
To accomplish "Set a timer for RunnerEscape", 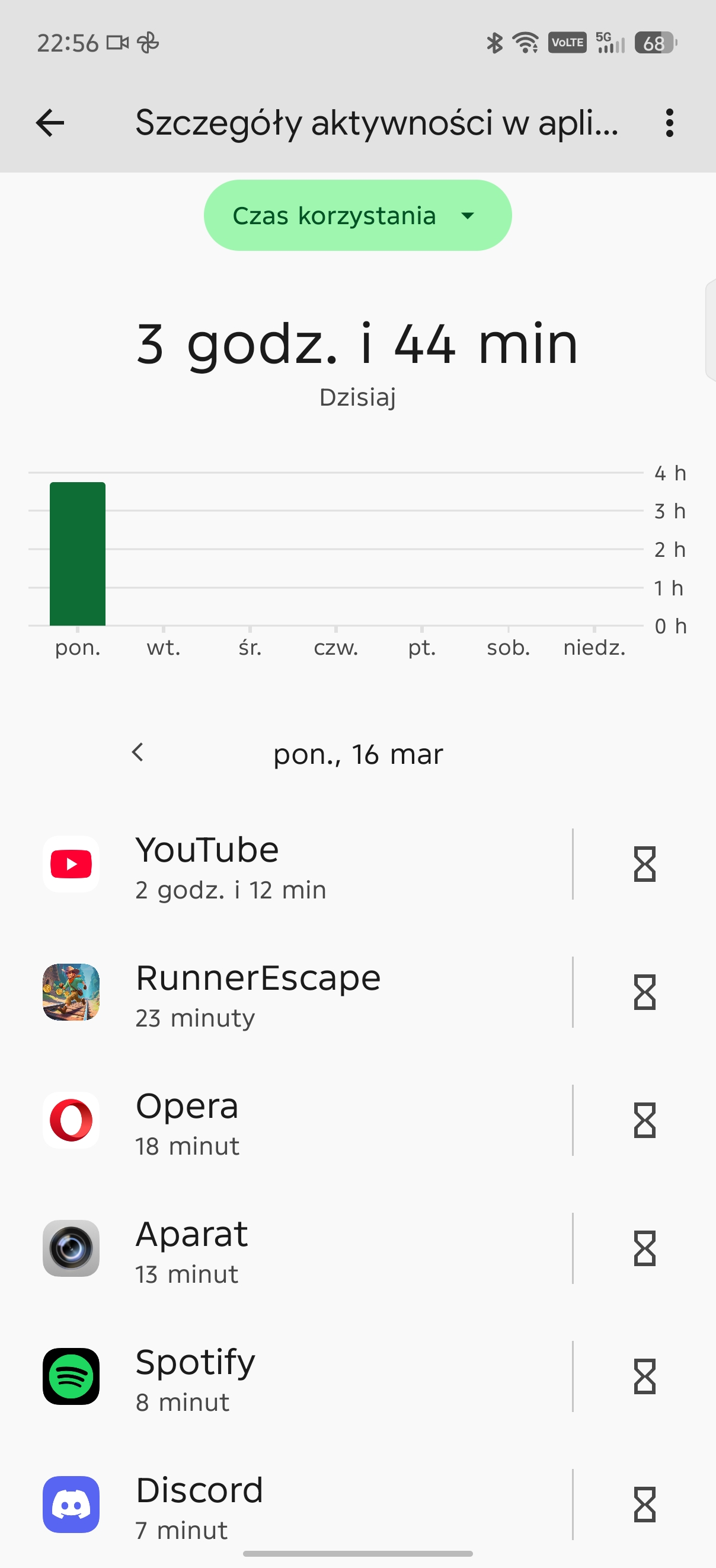I will 644,992.
